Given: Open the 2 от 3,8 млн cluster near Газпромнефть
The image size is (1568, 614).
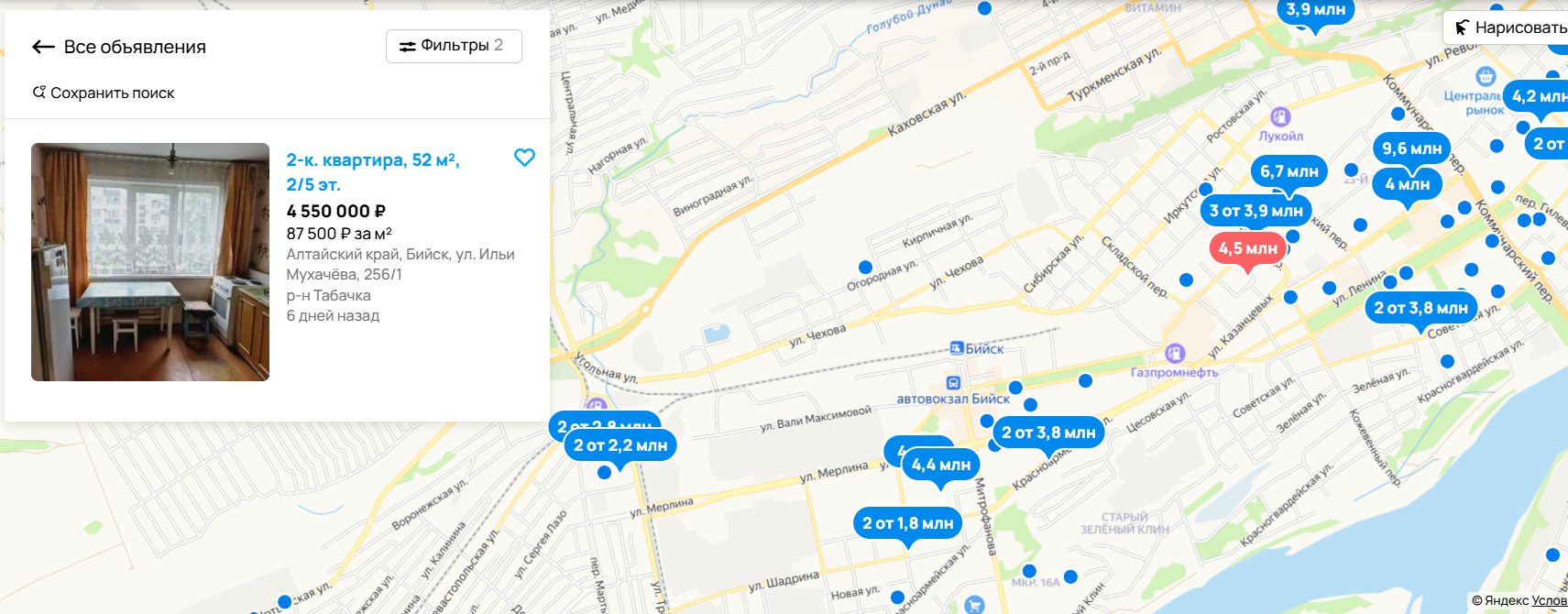Looking at the screenshot, I should 1048,433.
